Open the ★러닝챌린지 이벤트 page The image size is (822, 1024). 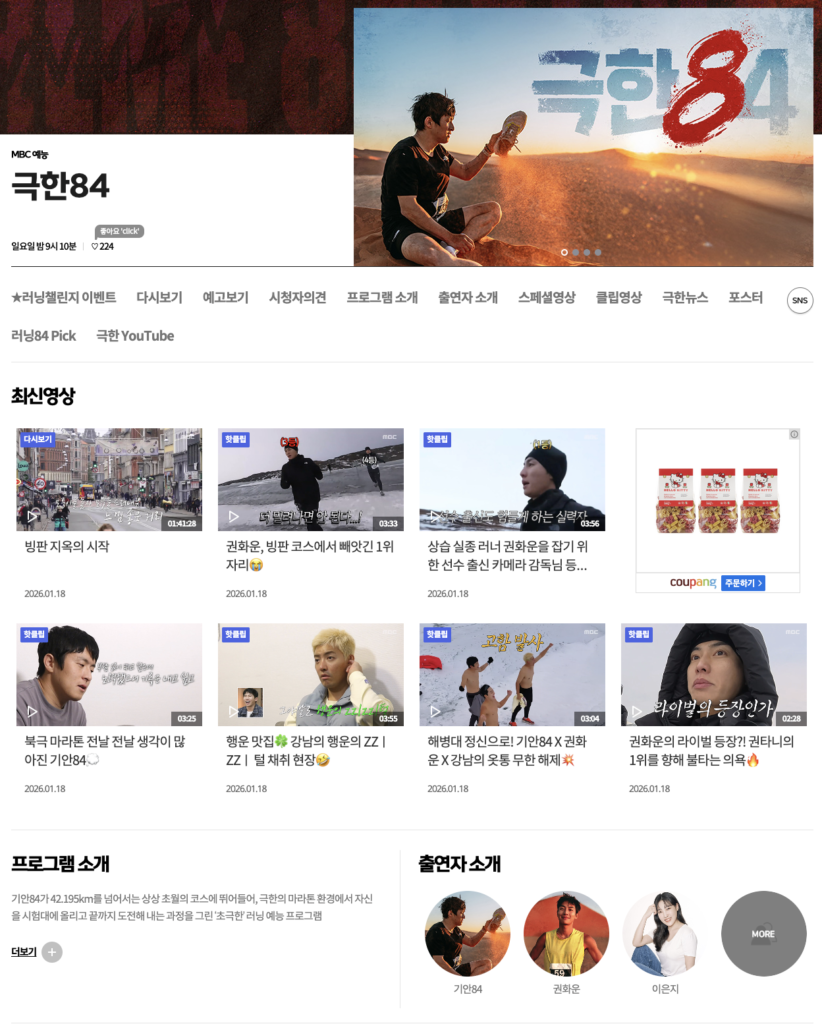[x=63, y=297]
